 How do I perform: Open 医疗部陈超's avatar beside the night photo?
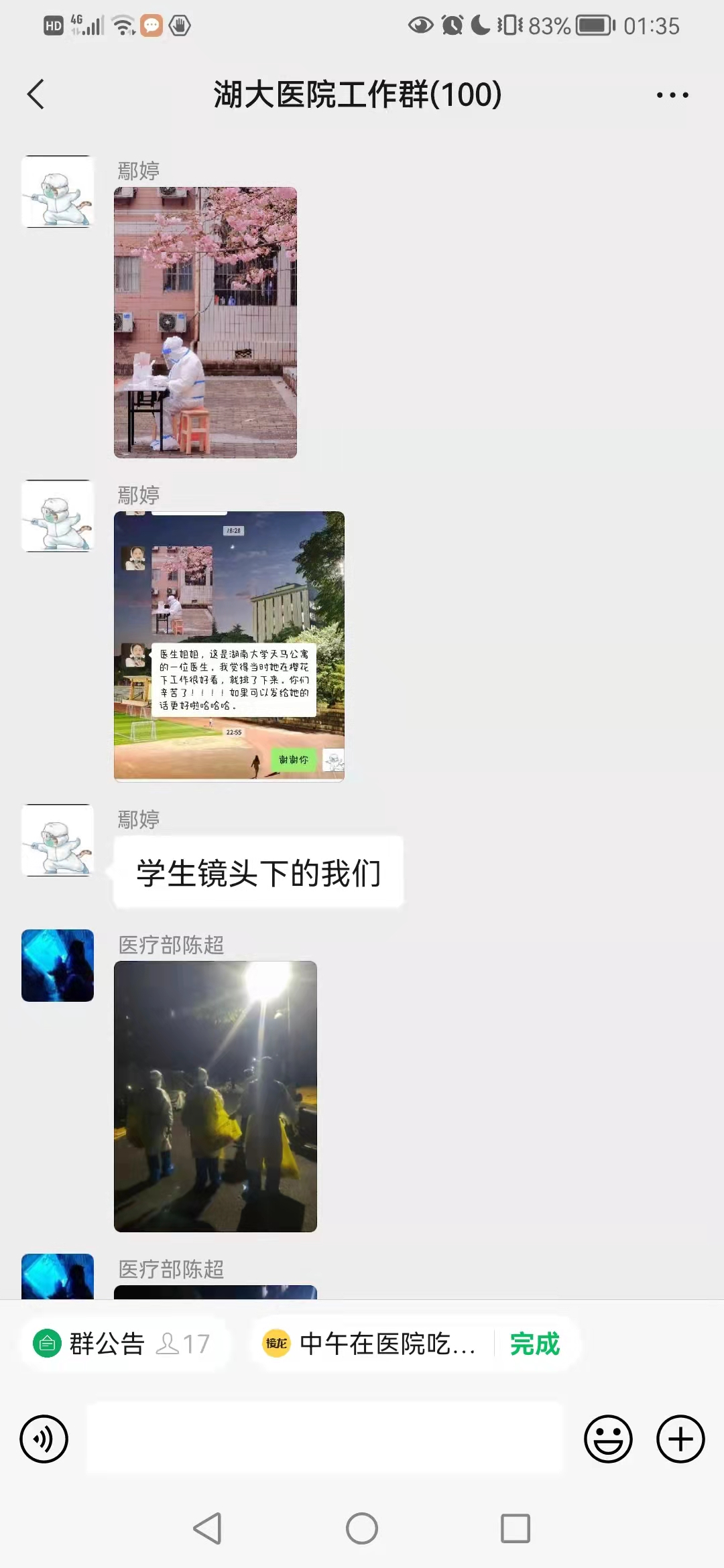coord(58,966)
